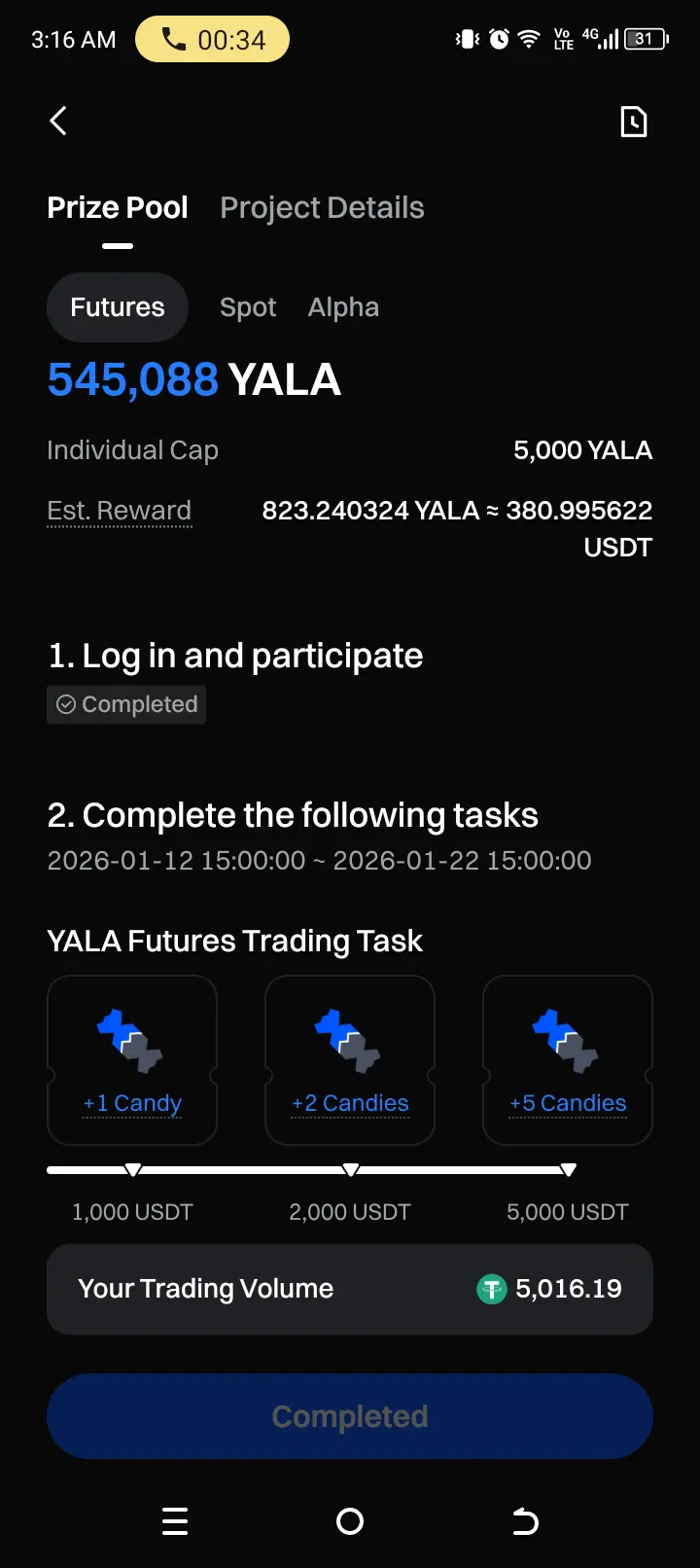Tap the Completed button at the bottom
The width and height of the screenshot is (700, 1568).
click(x=350, y=1416)
